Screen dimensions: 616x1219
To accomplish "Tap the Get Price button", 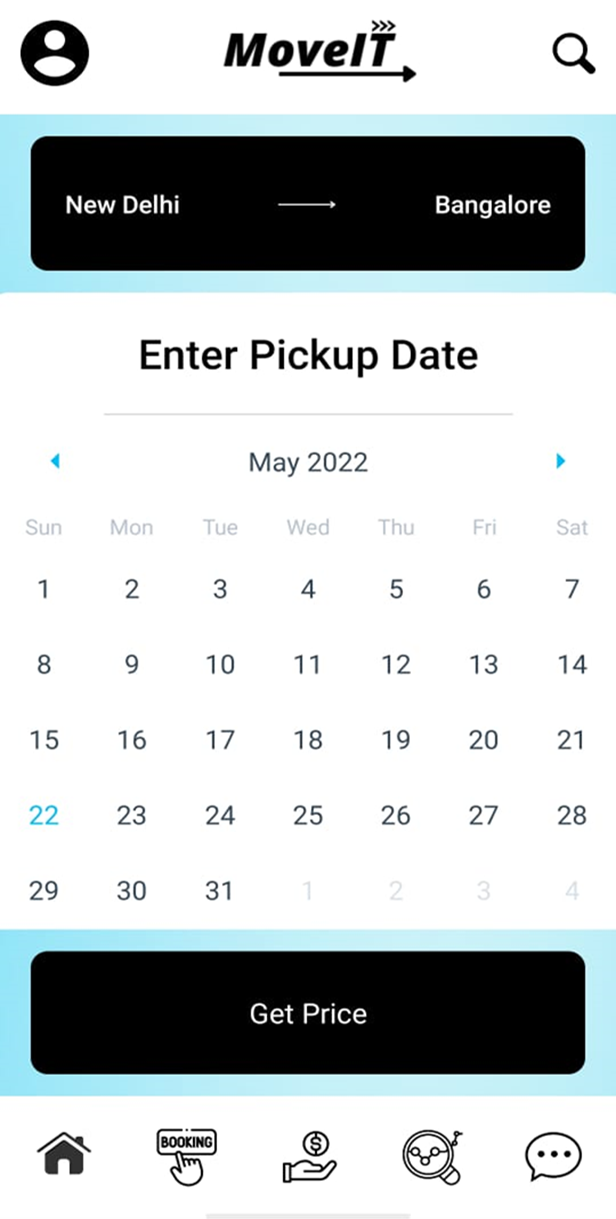I will coord(308,1013).
